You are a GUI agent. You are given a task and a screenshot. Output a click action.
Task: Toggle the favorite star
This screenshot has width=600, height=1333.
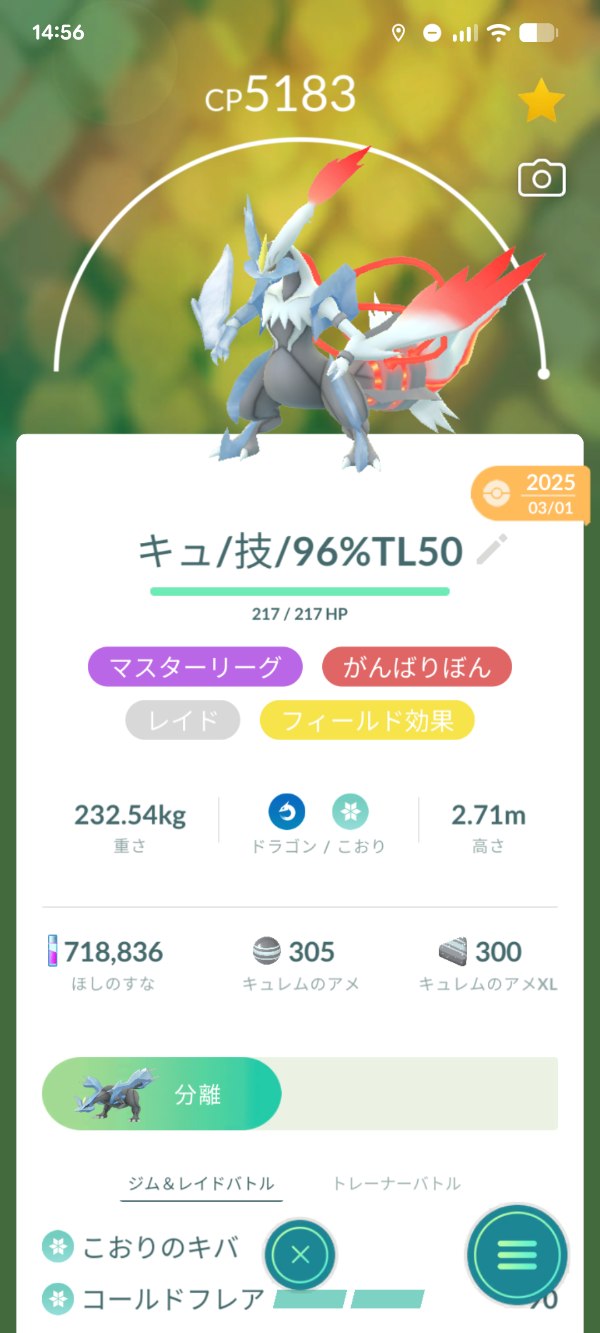(541, 102)
